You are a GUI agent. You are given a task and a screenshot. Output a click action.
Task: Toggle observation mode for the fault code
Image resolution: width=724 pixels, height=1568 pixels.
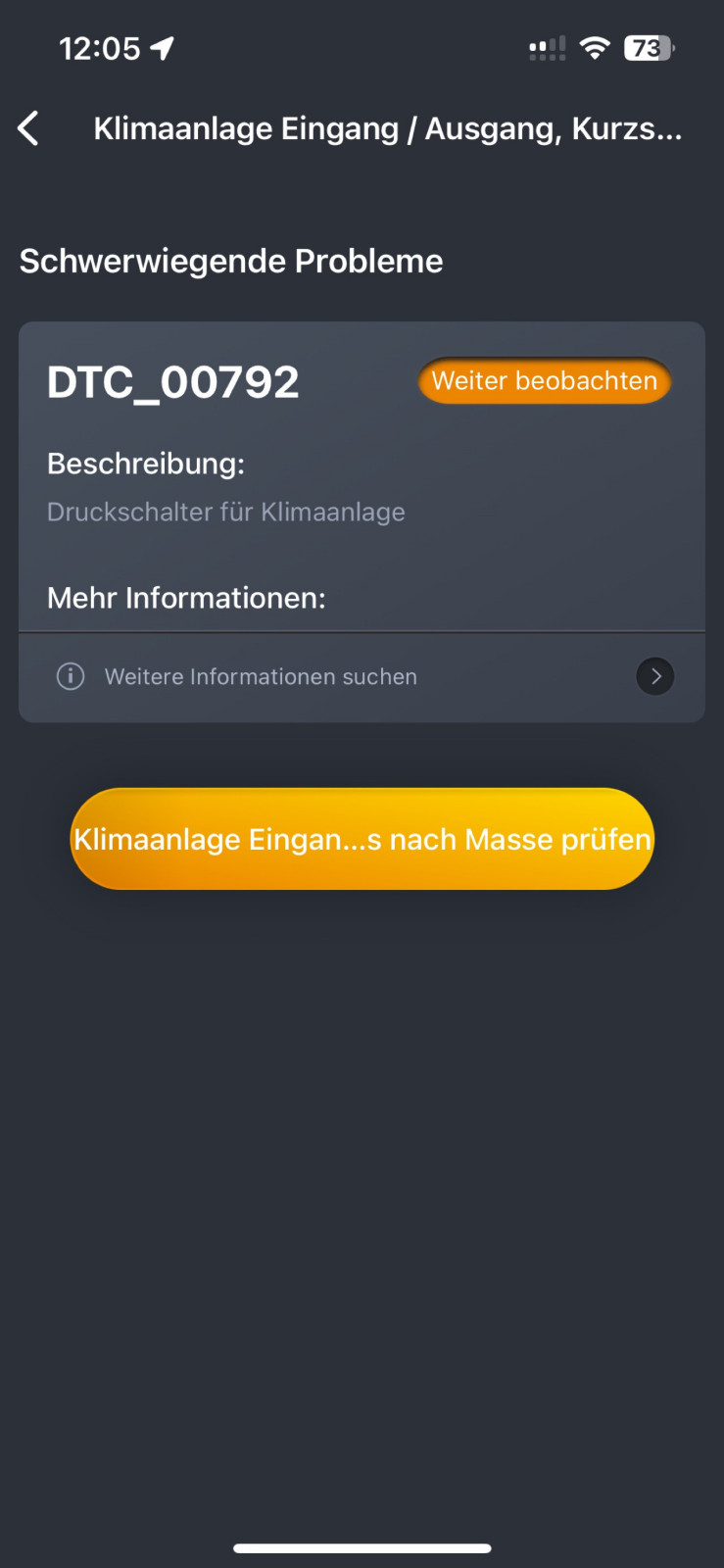[545, 381]
